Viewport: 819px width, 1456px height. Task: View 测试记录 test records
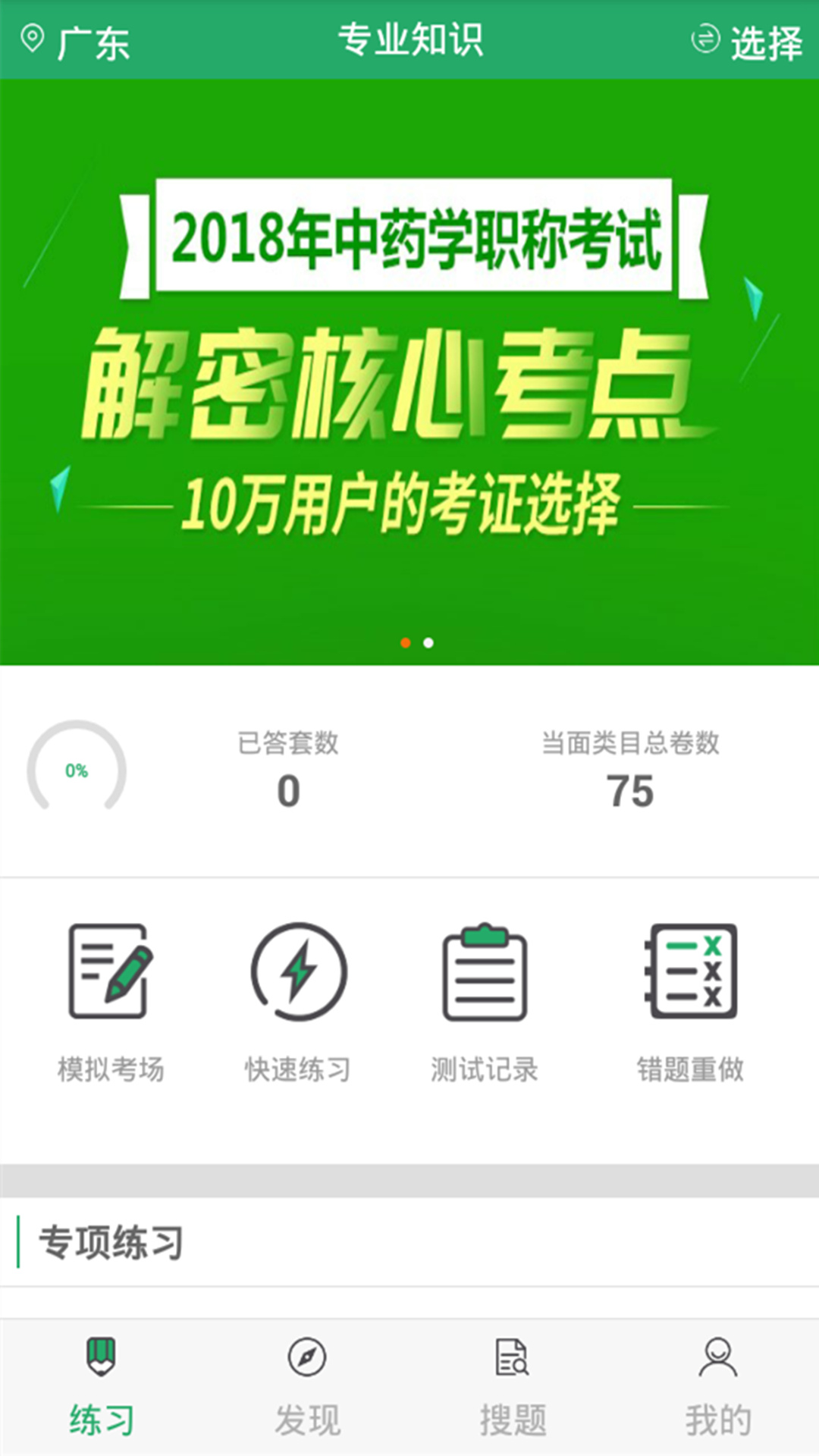tap(485, 1002)
